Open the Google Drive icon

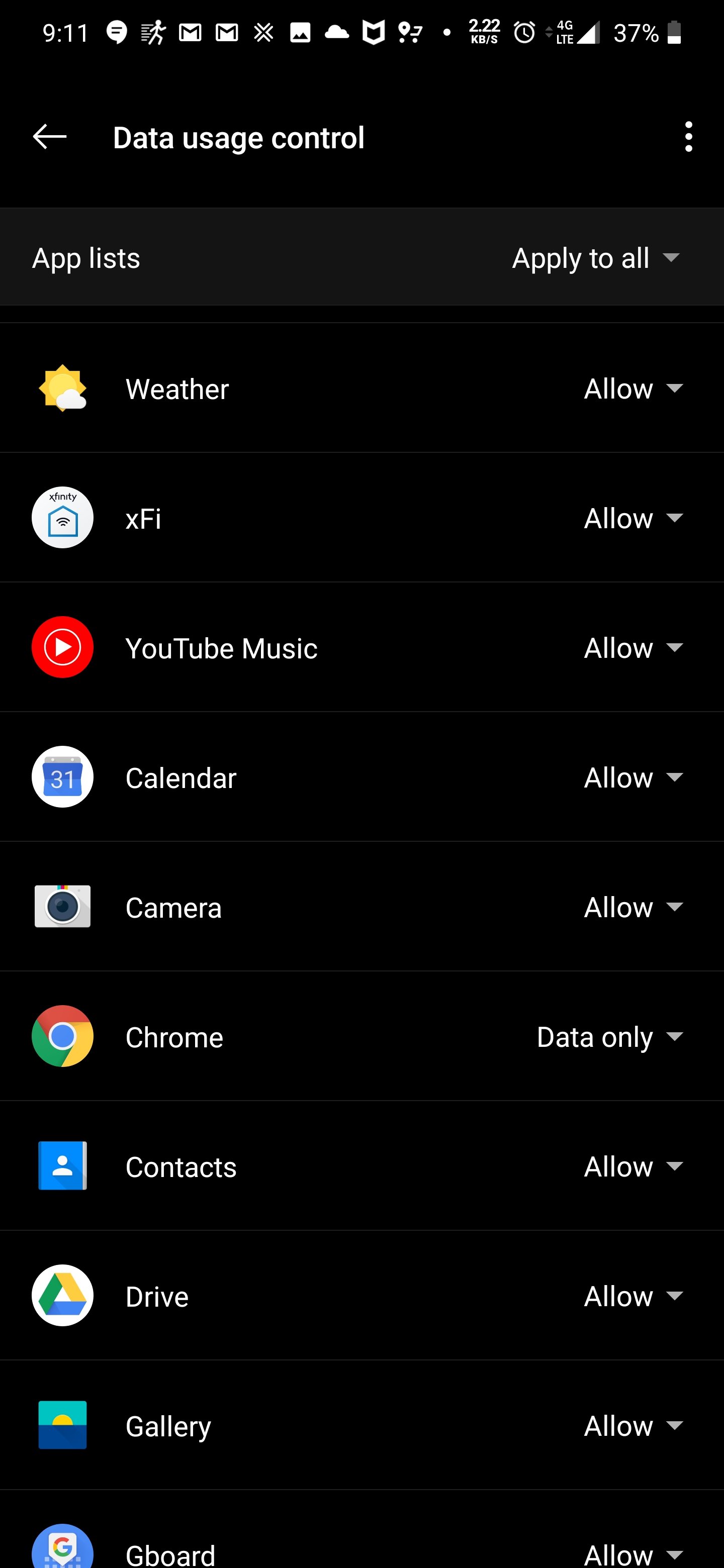pos(62,1296)
